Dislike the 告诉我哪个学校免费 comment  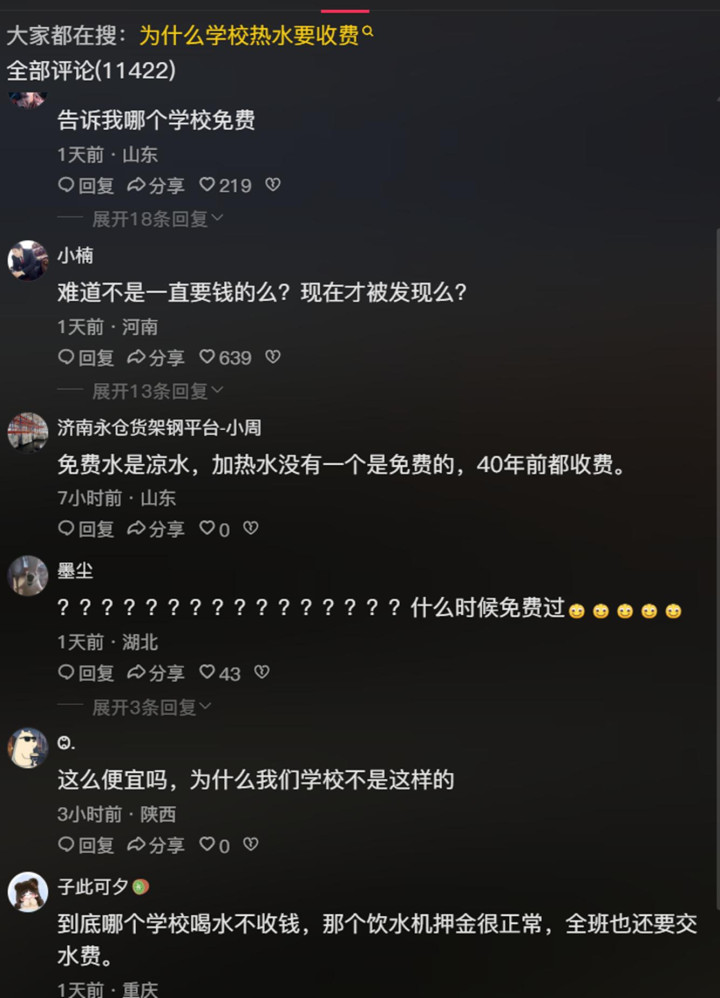[x=273, y=185]
